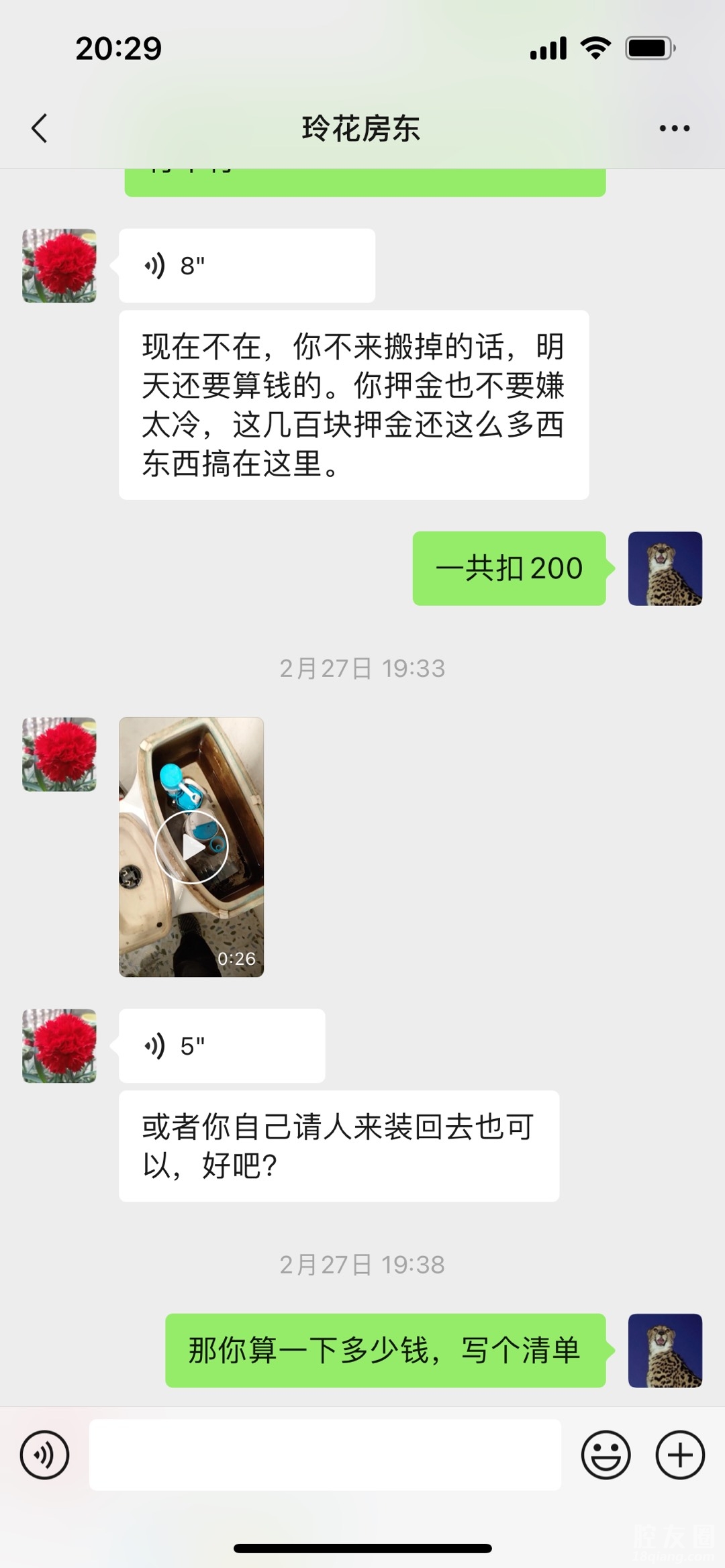This screenshot has height=1568, width=725.
Task: Open landlord's profile from the 8" voice message avatar
Action: pos(59,266)
